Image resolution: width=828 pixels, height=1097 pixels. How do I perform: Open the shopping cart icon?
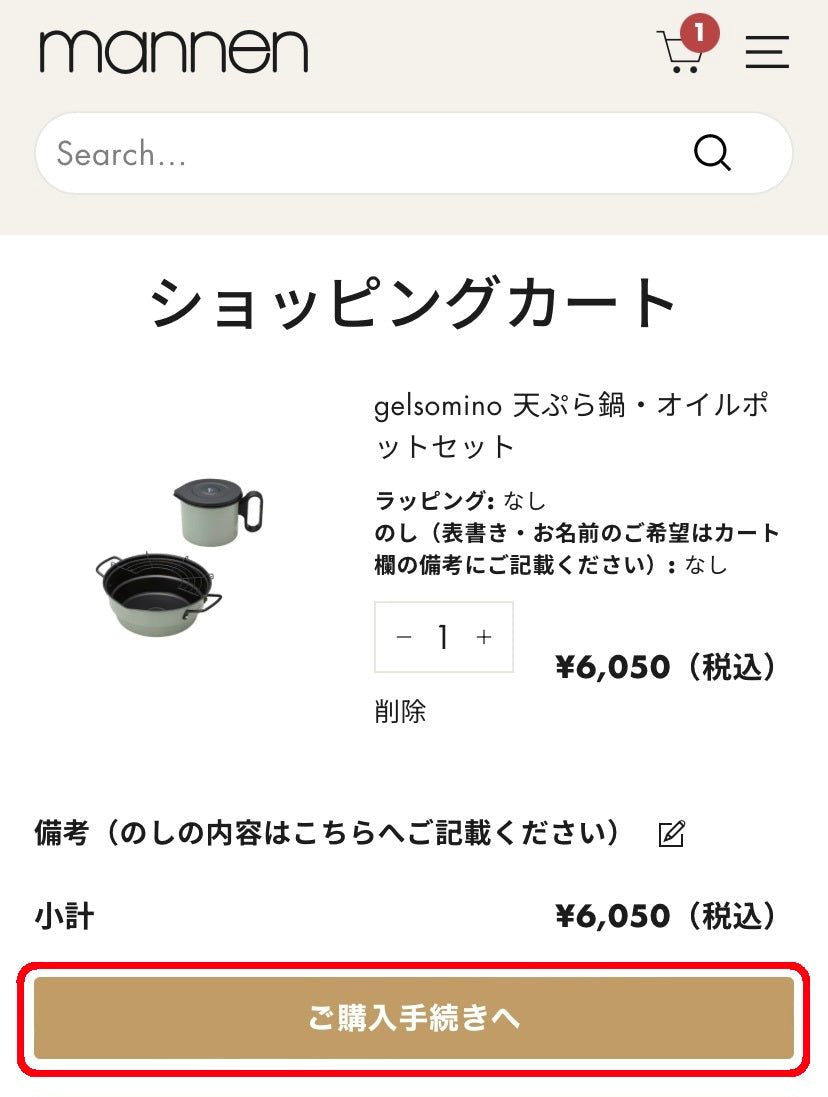(681, 50)
